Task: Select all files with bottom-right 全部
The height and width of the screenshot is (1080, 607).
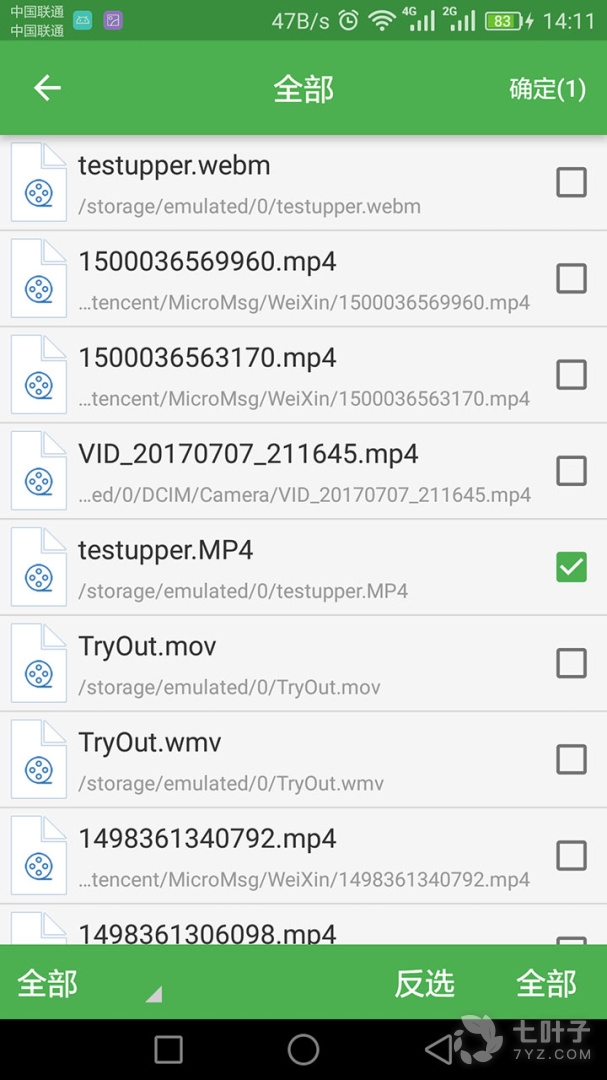Action: 546,983
